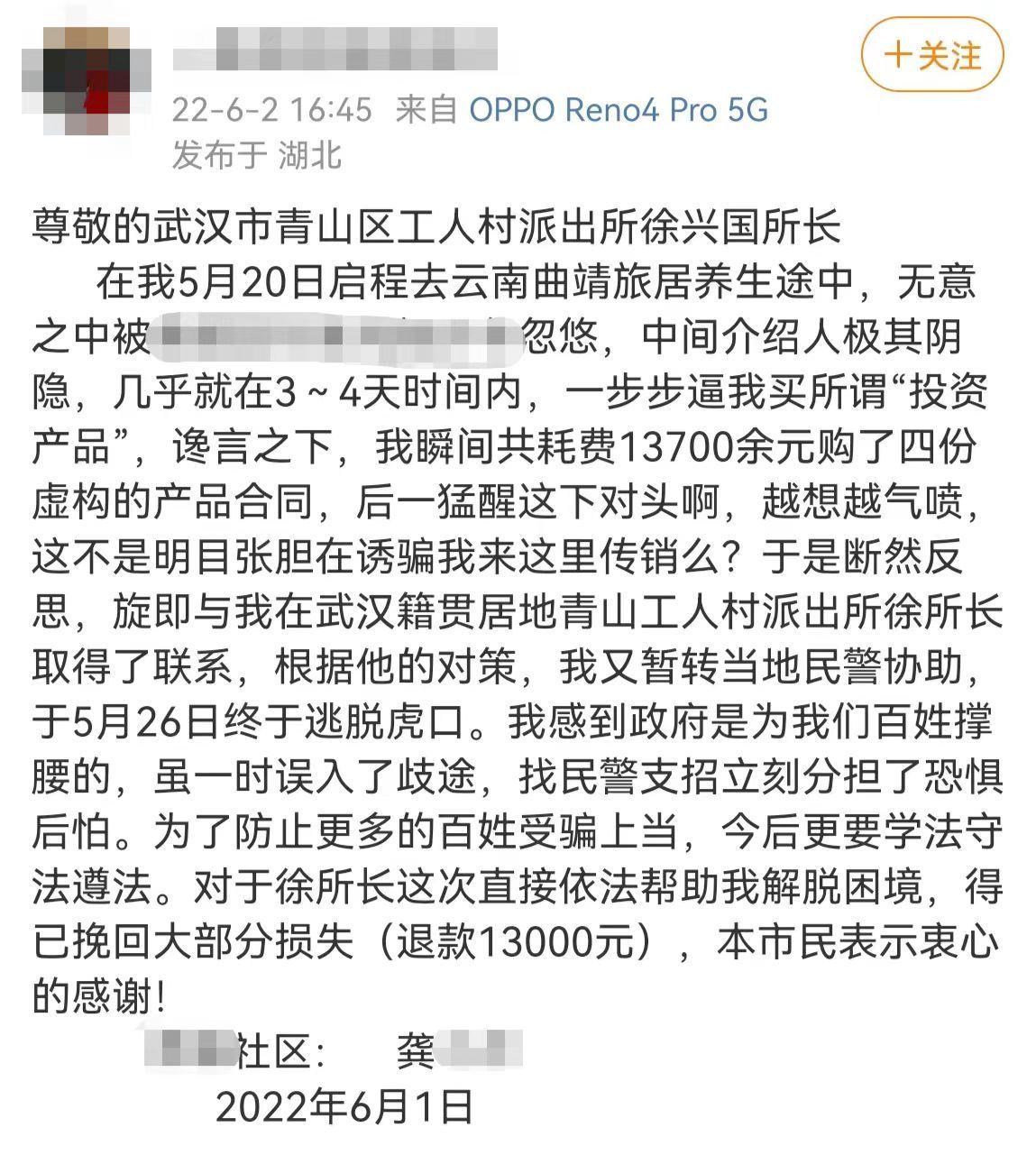Screen dimensions: 1036x1155
Task: Open the blurred username at the top
Action: (335, 49)
